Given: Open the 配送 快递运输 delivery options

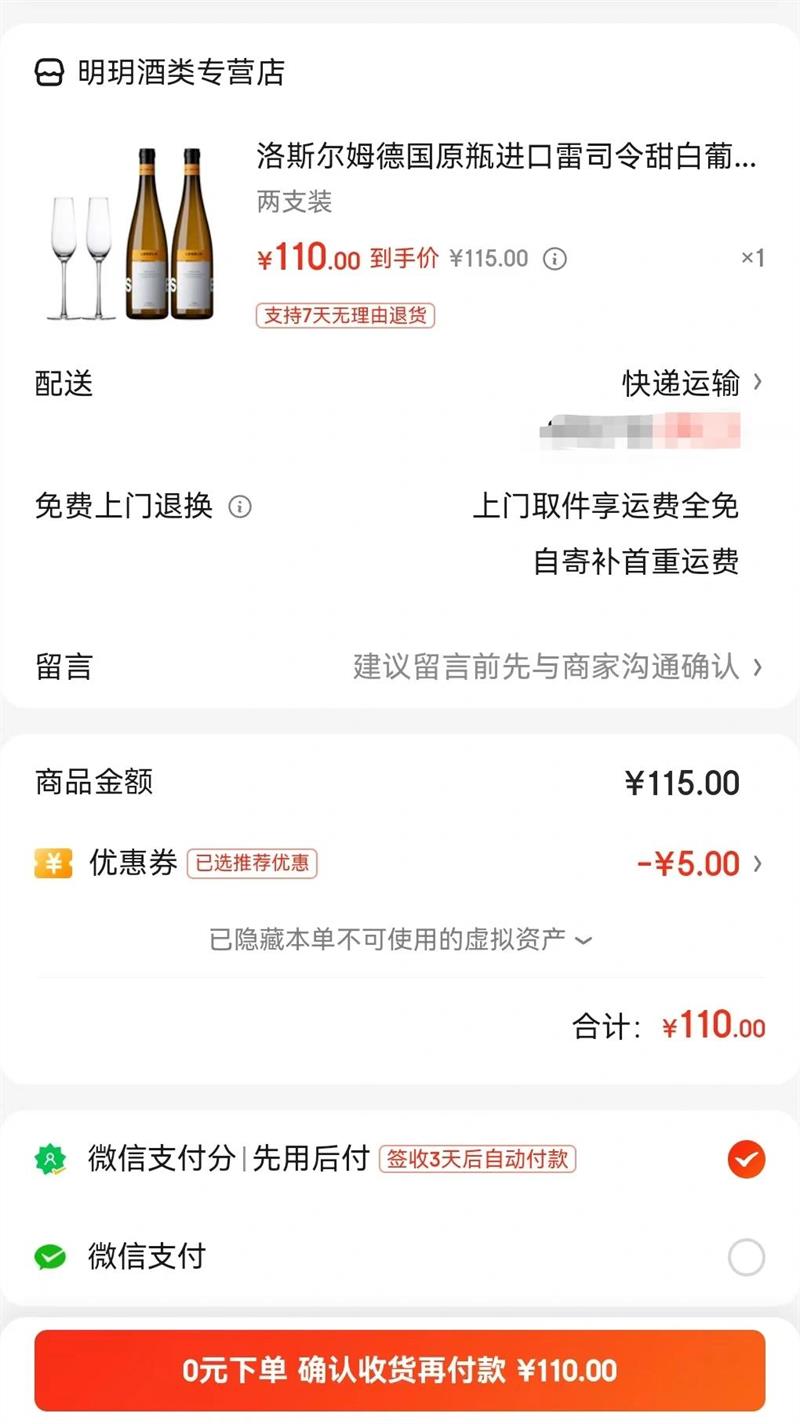Looking at the screenshot, I should point(692,383).
